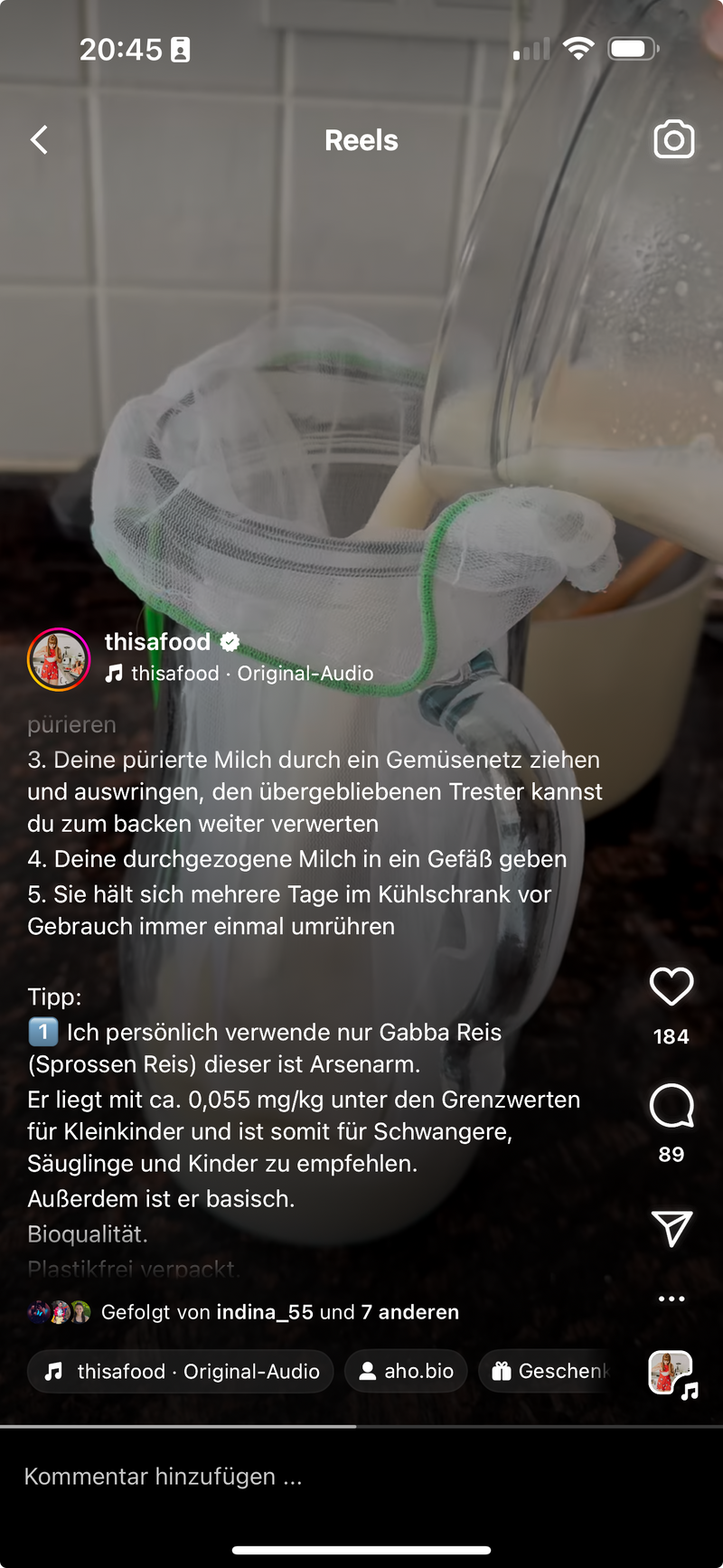The height and width of the screenshot is (1568, 723).
Task: Like this Reel with the heart
Action: click(671, 987)
